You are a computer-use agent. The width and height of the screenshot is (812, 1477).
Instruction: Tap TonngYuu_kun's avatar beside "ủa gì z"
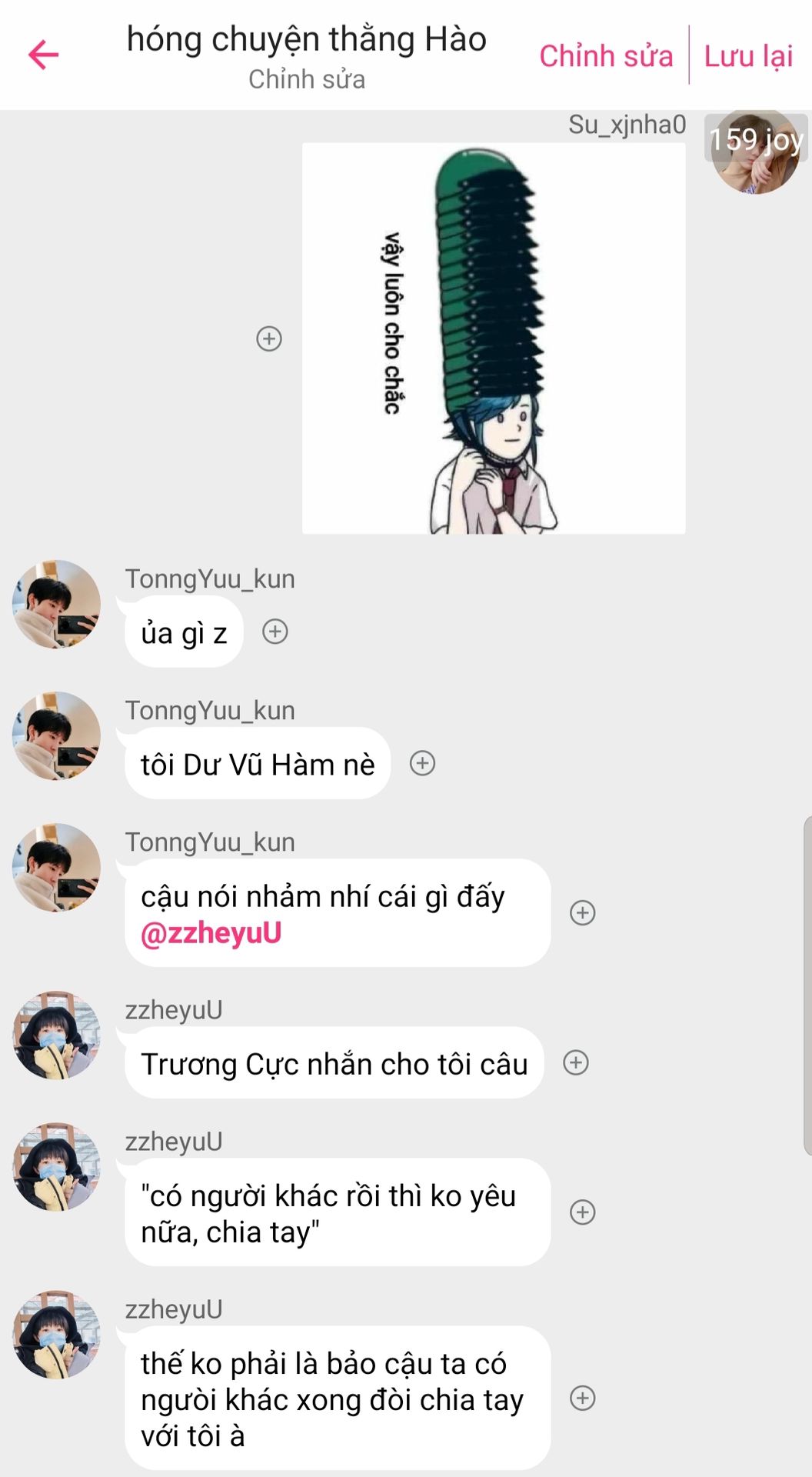click(x=56, y=605)
